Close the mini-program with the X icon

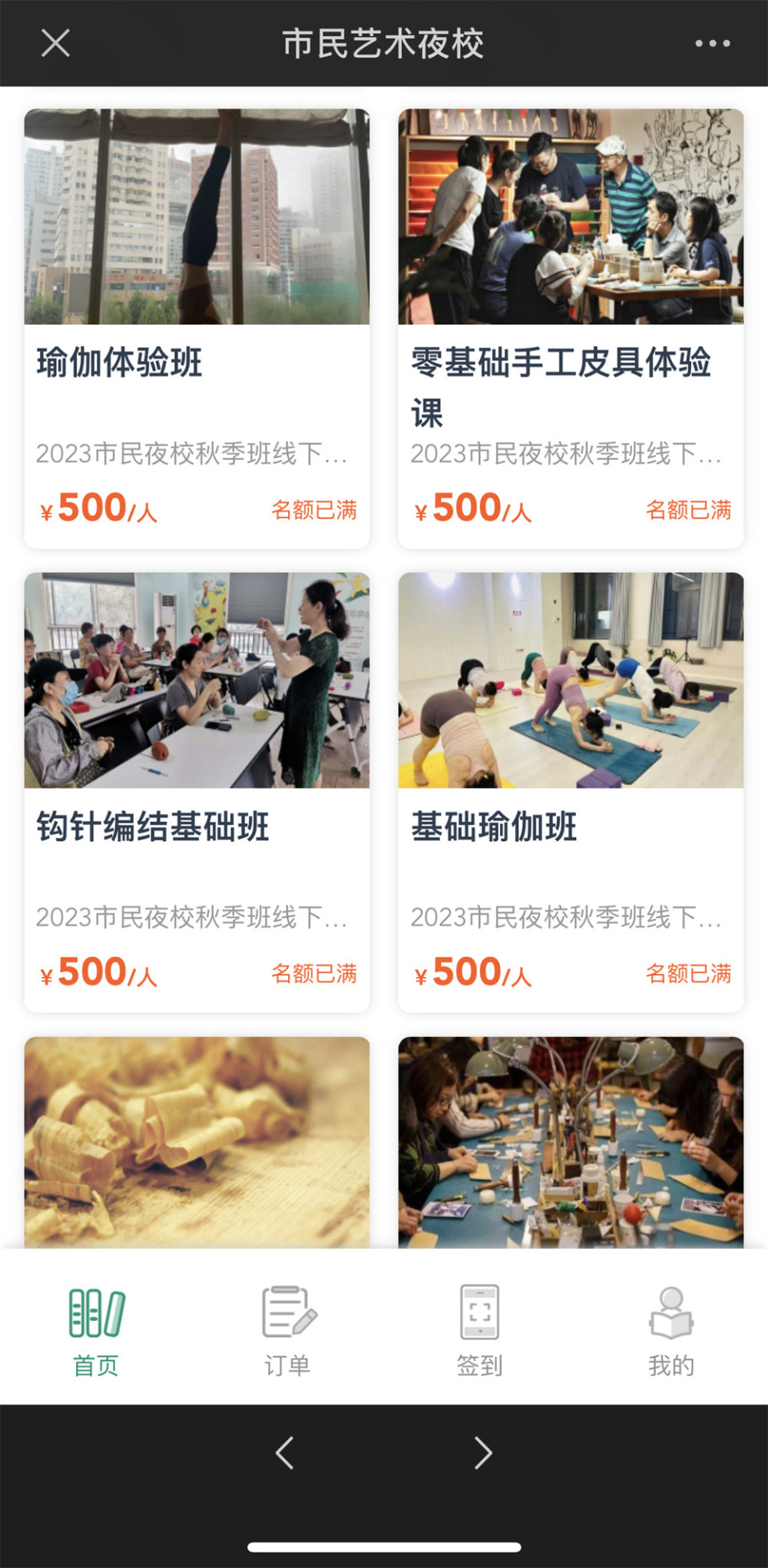pos(56,44)
